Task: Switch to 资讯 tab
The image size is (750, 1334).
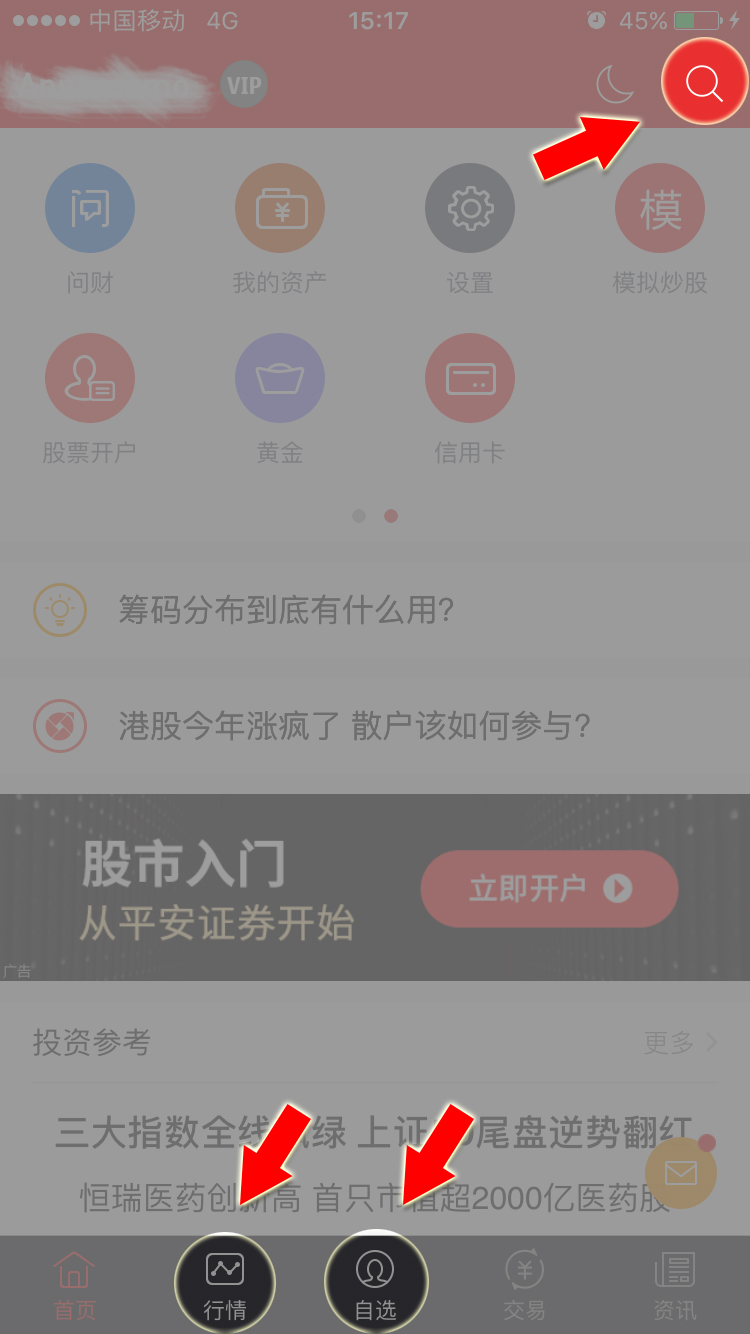Action: 675,1286
